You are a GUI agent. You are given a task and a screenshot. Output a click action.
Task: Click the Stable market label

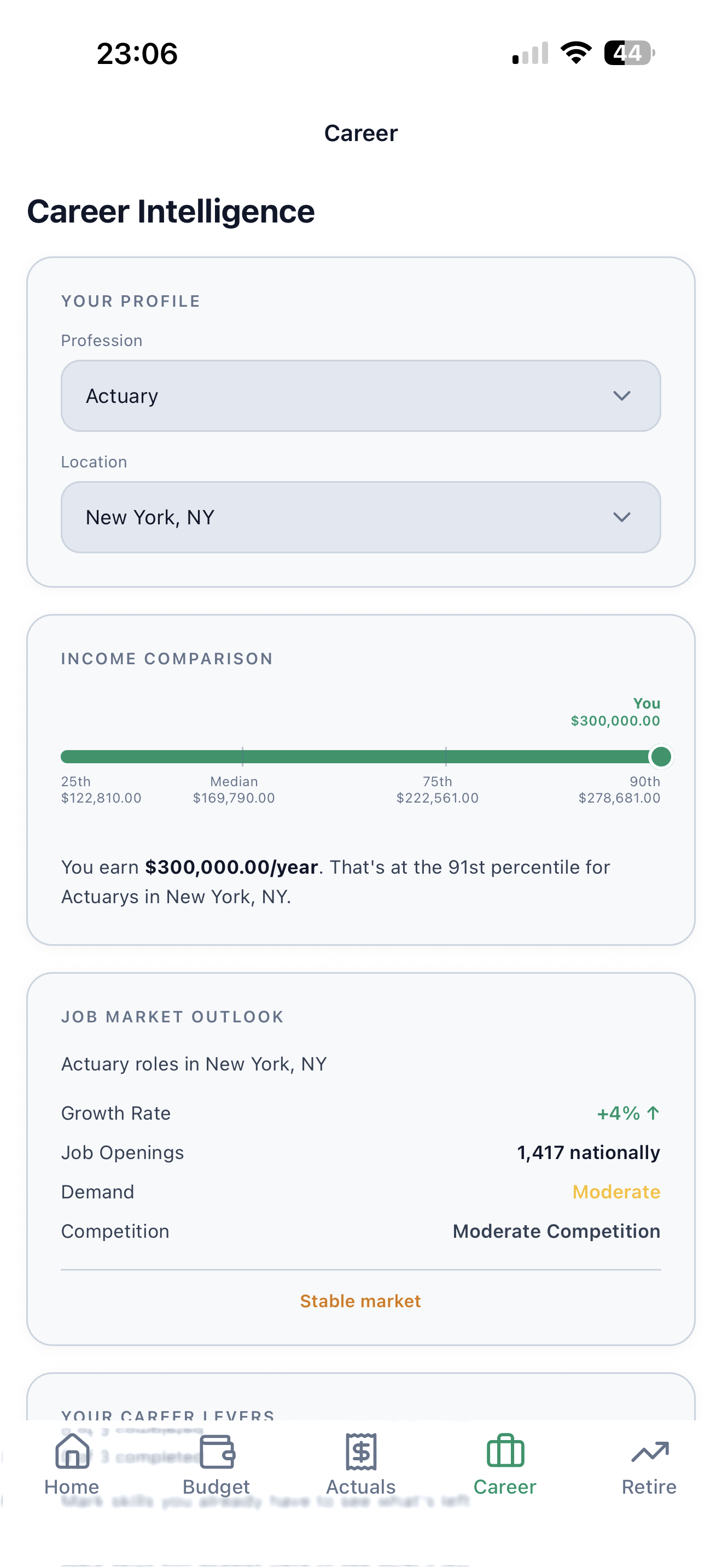(x=360, y=1301)
